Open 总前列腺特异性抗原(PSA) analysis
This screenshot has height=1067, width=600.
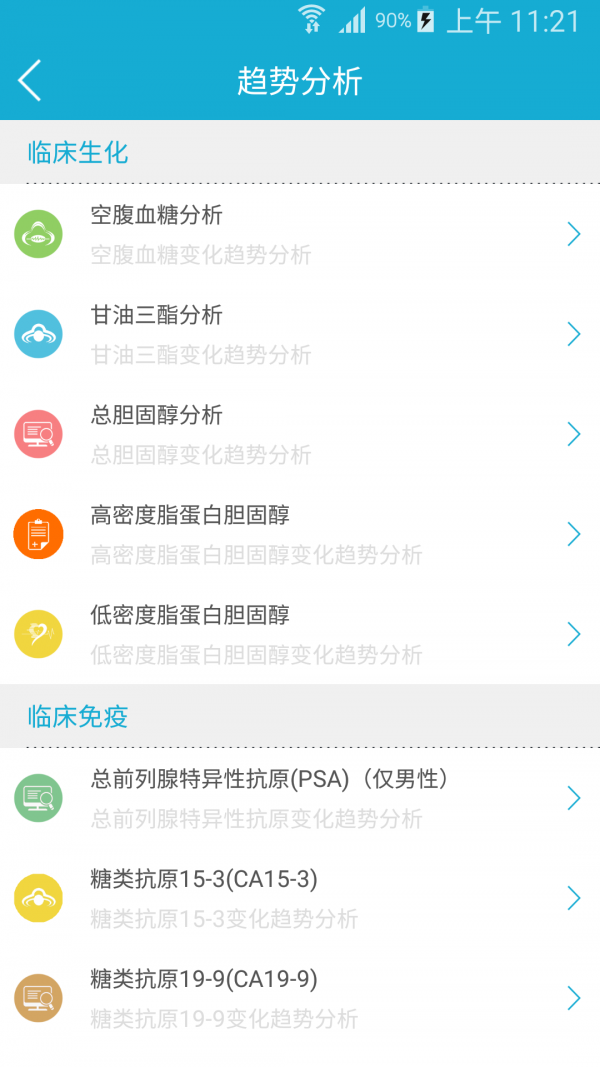tap(300, 798)
